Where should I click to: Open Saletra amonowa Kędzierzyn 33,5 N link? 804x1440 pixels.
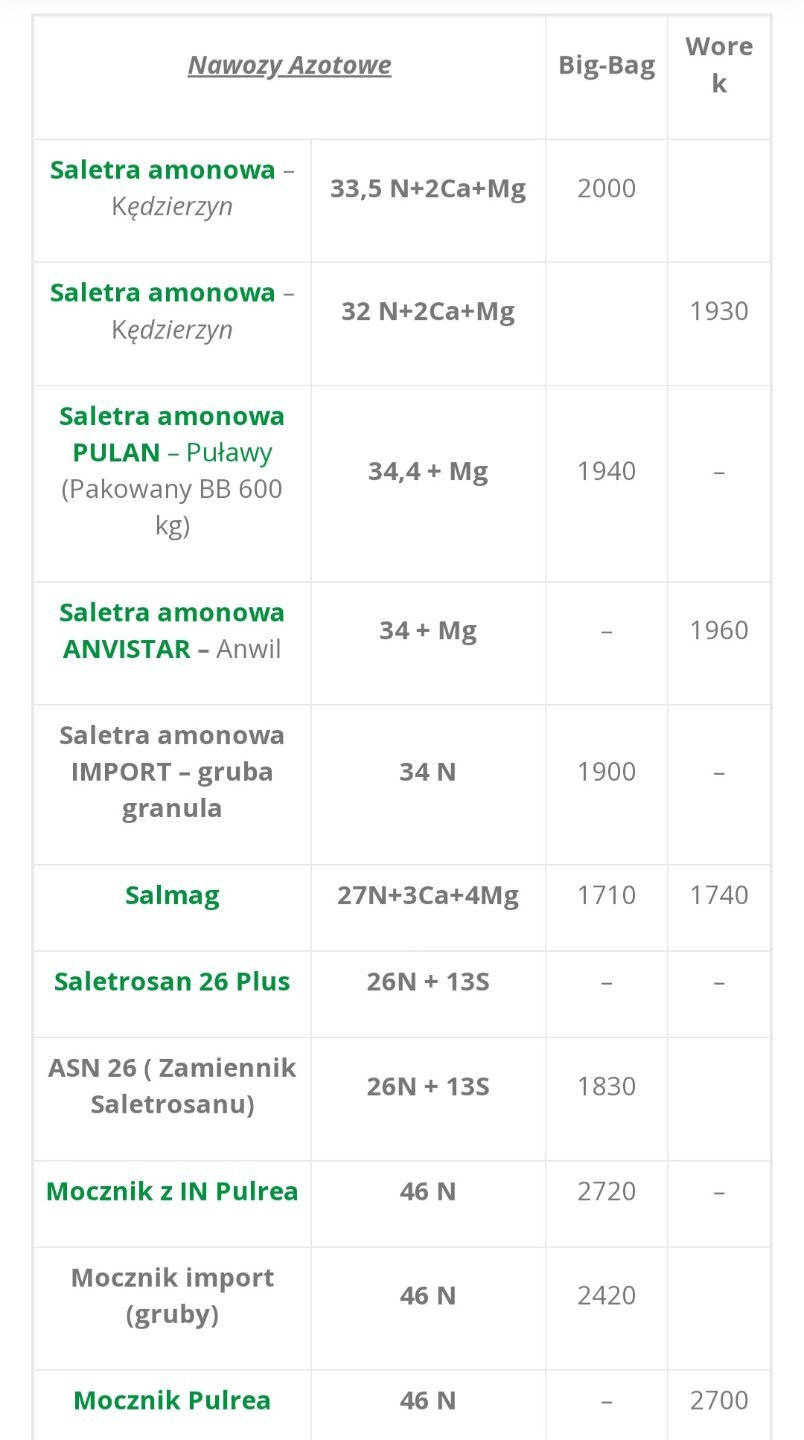click(162, 170)
